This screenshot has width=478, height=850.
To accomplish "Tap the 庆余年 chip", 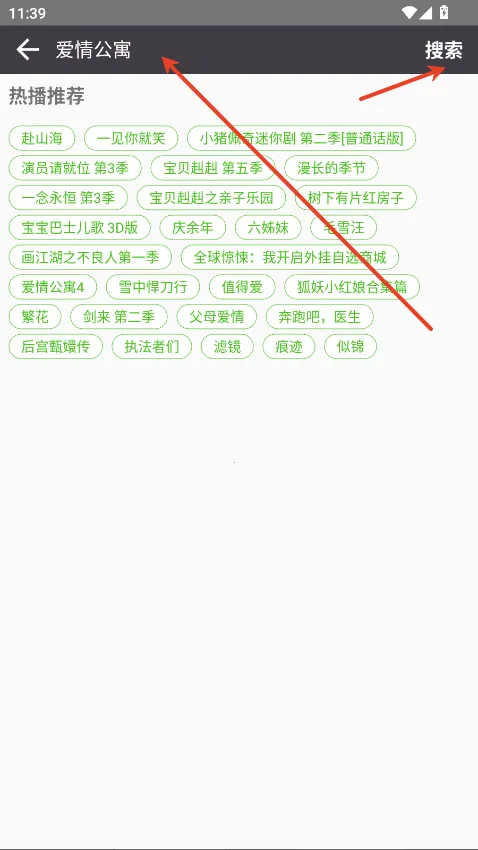I will click(x=192, y=228).
